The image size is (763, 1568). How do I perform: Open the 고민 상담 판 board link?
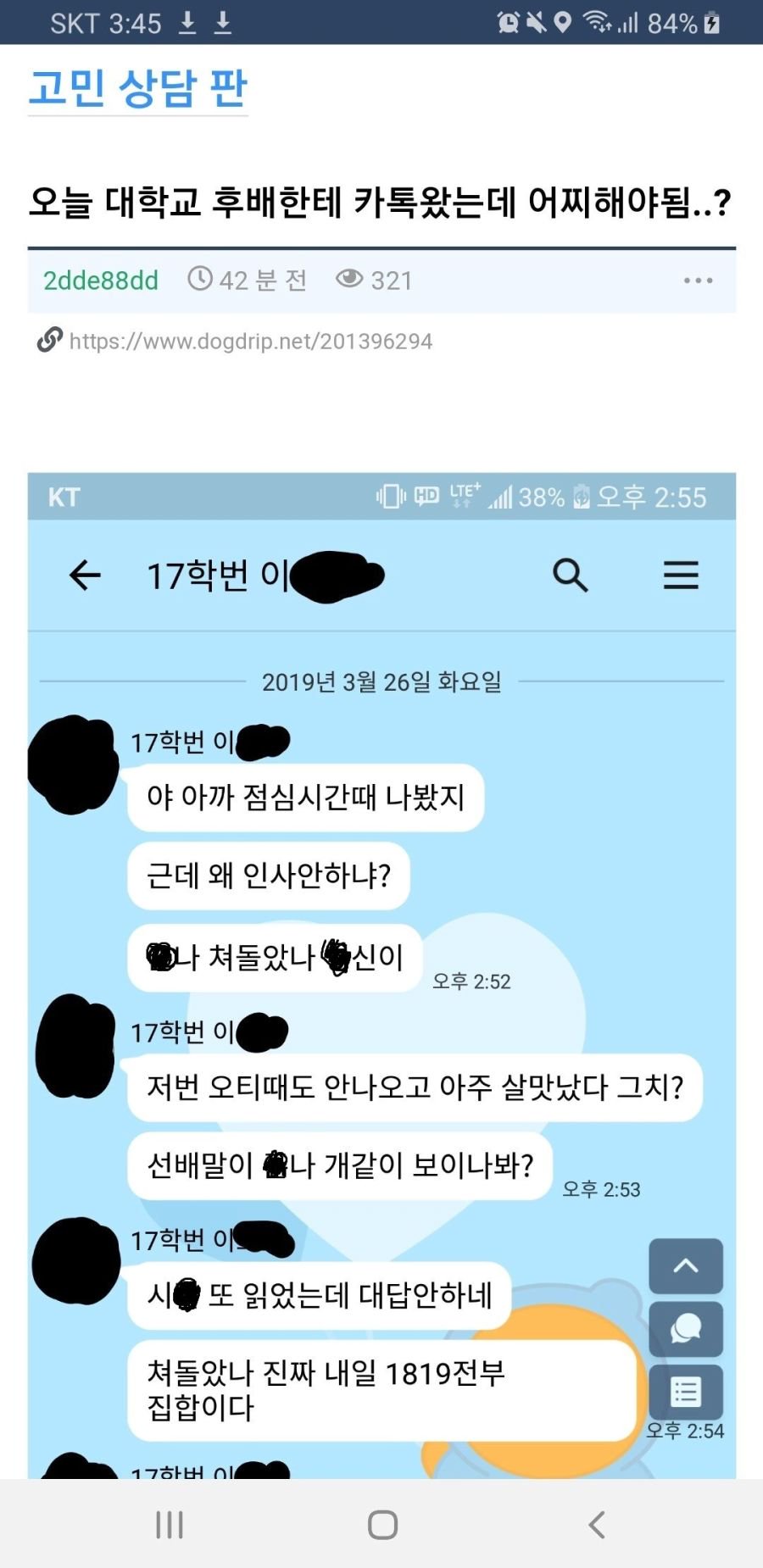click(137, 88)
